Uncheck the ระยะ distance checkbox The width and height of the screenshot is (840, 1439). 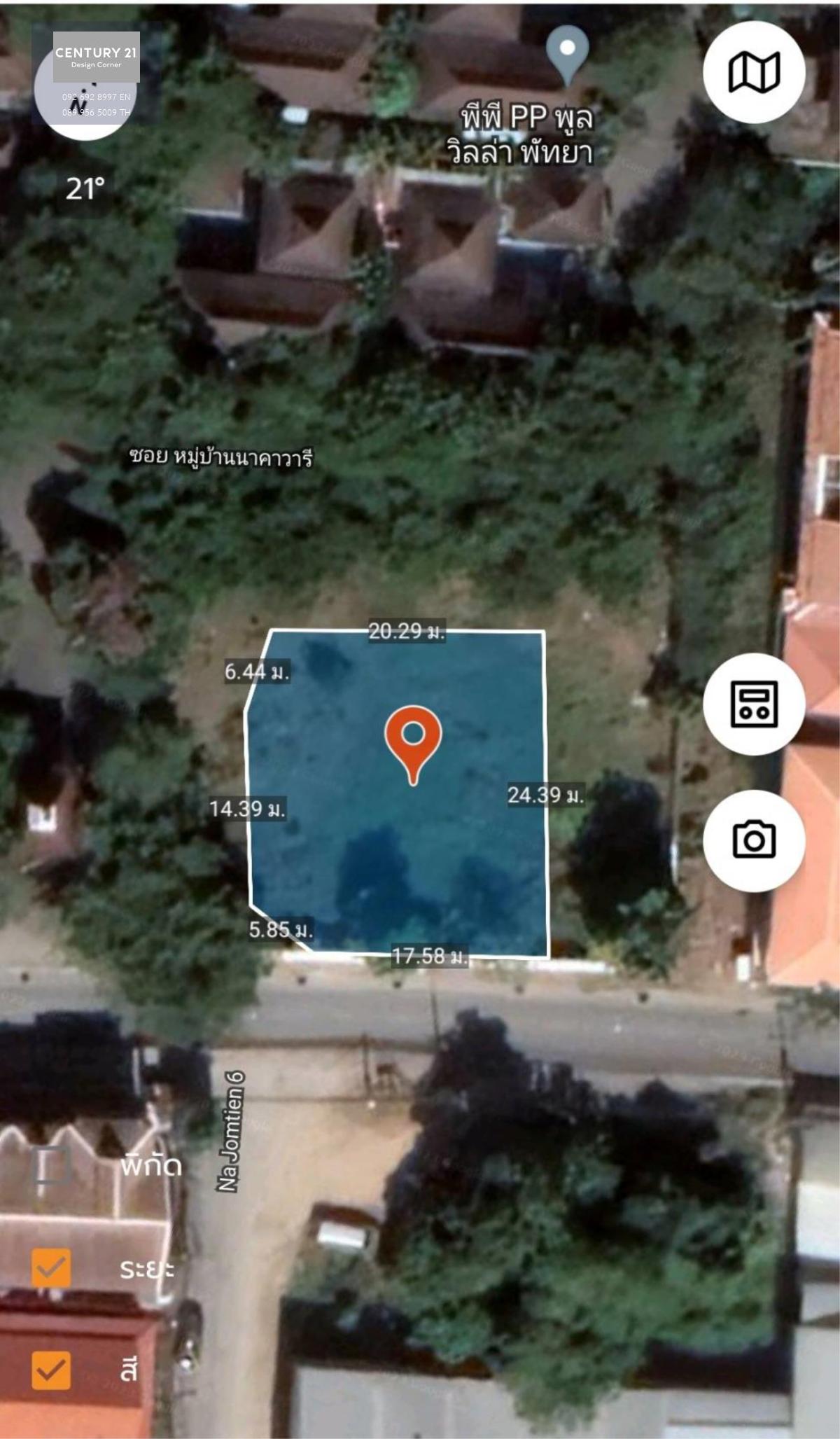pyautogui.click(x=51, y=1267)
